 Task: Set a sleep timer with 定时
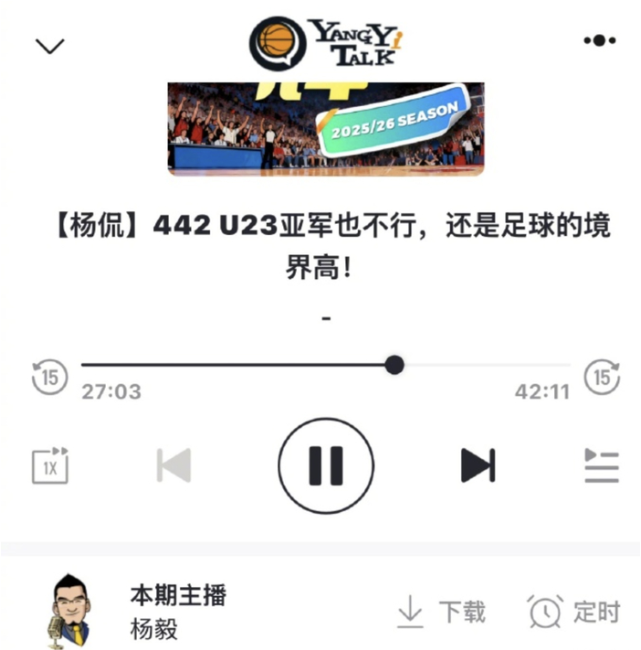pos(573,611)
